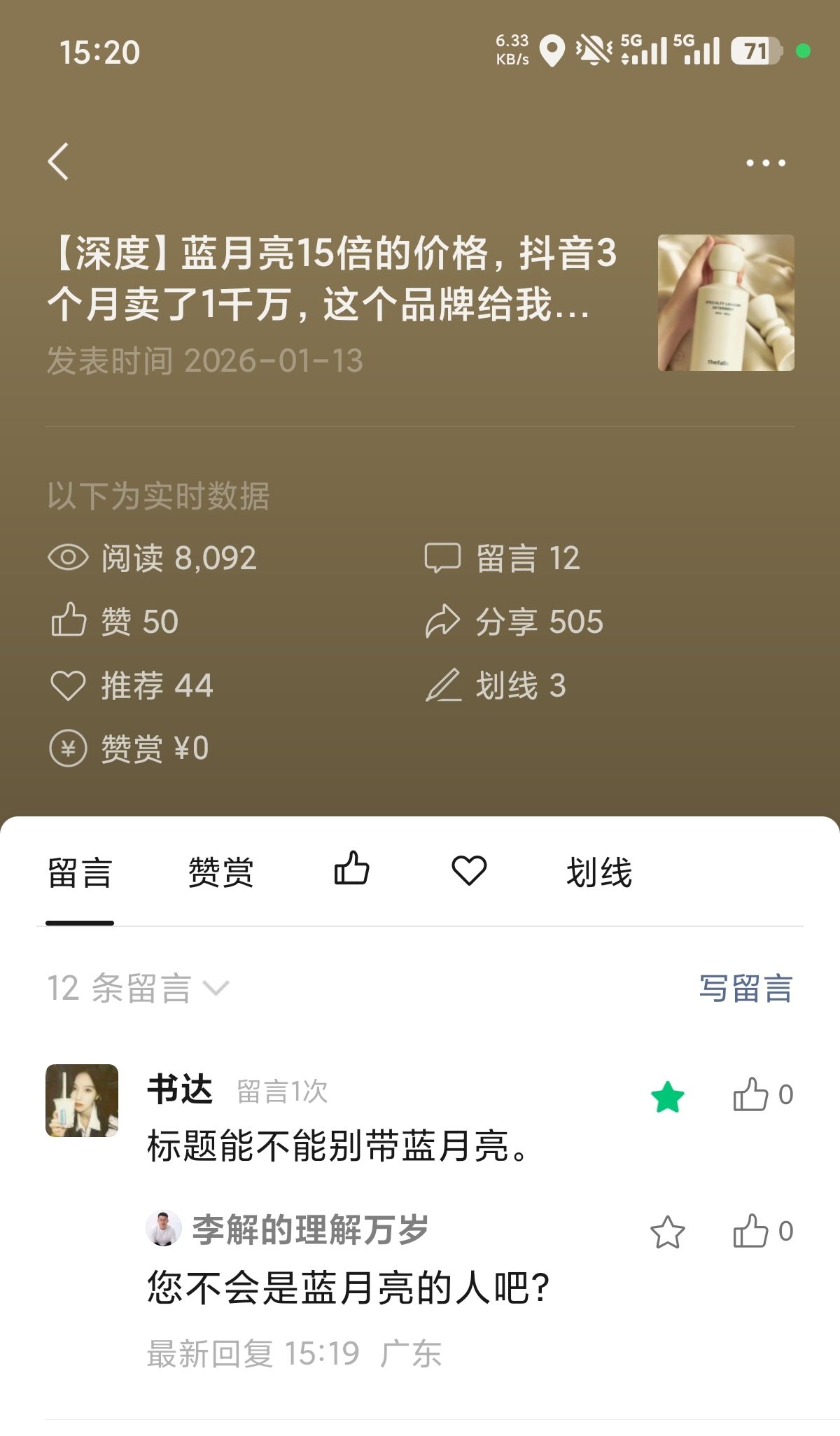840x1436 pixels.
Task: Go back using the top-left arrow
Action: click(59, 162)
